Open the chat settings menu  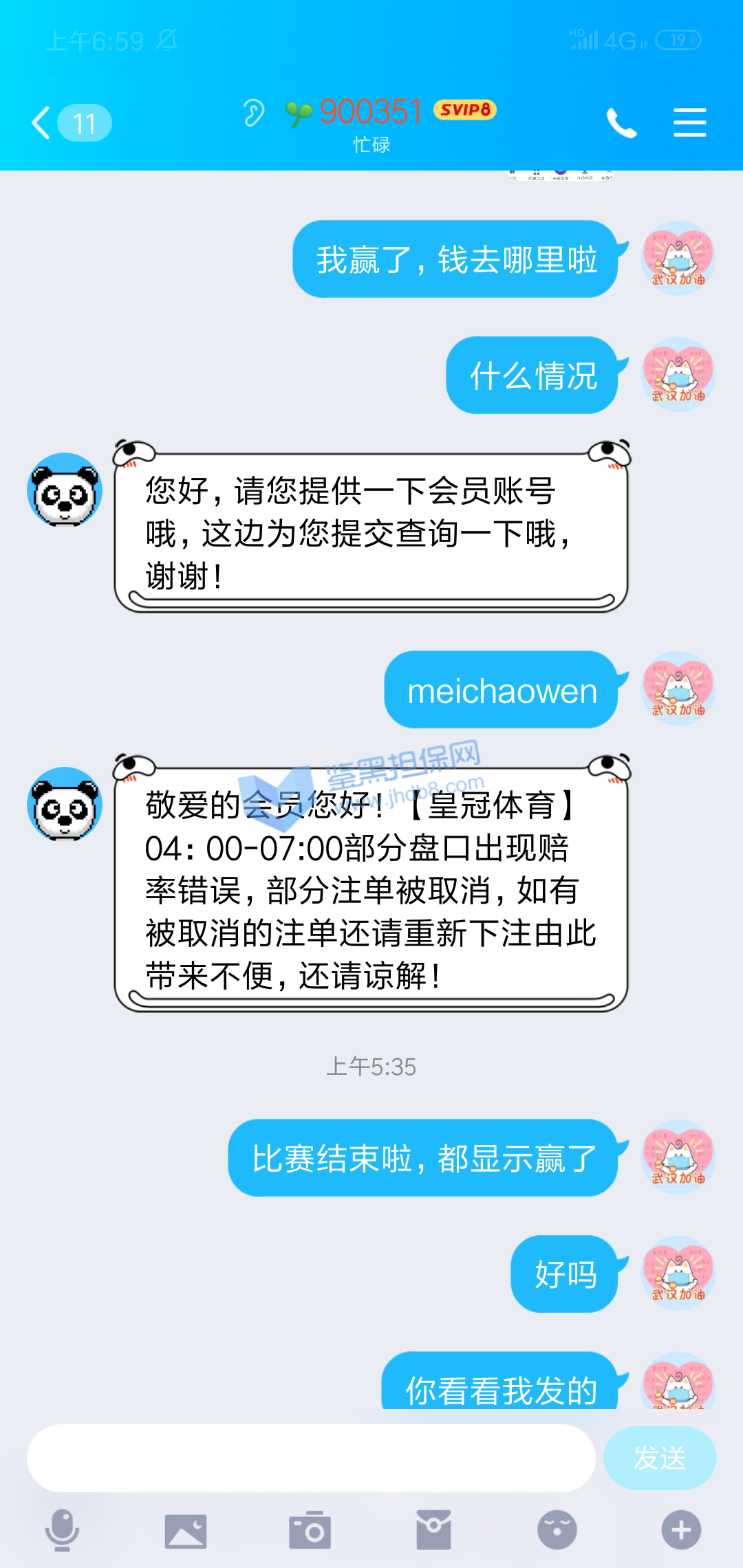click(689, 122)
